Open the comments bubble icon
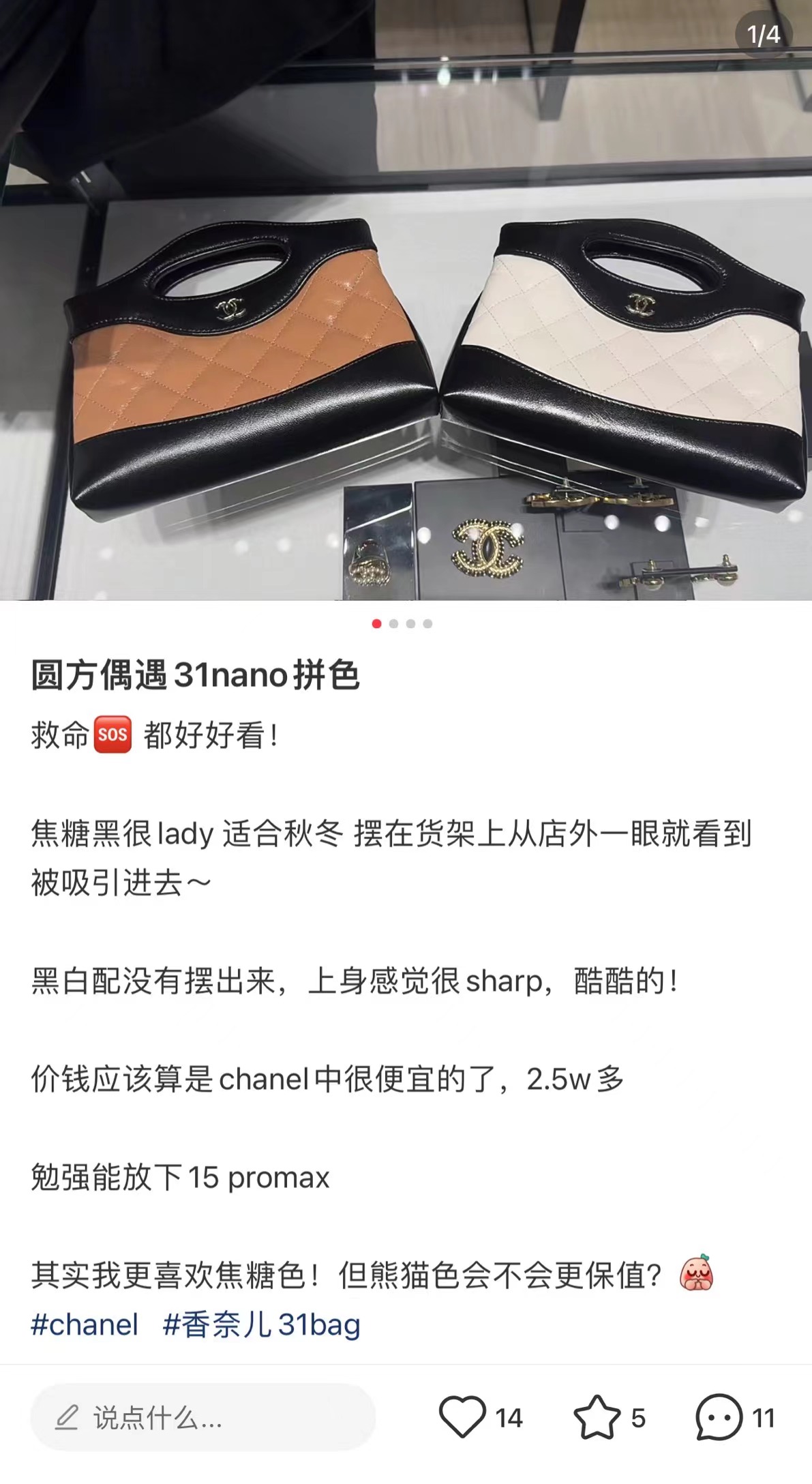Image resolution: width=812 pixels, height=1484 pixels. pos(719,1417)
